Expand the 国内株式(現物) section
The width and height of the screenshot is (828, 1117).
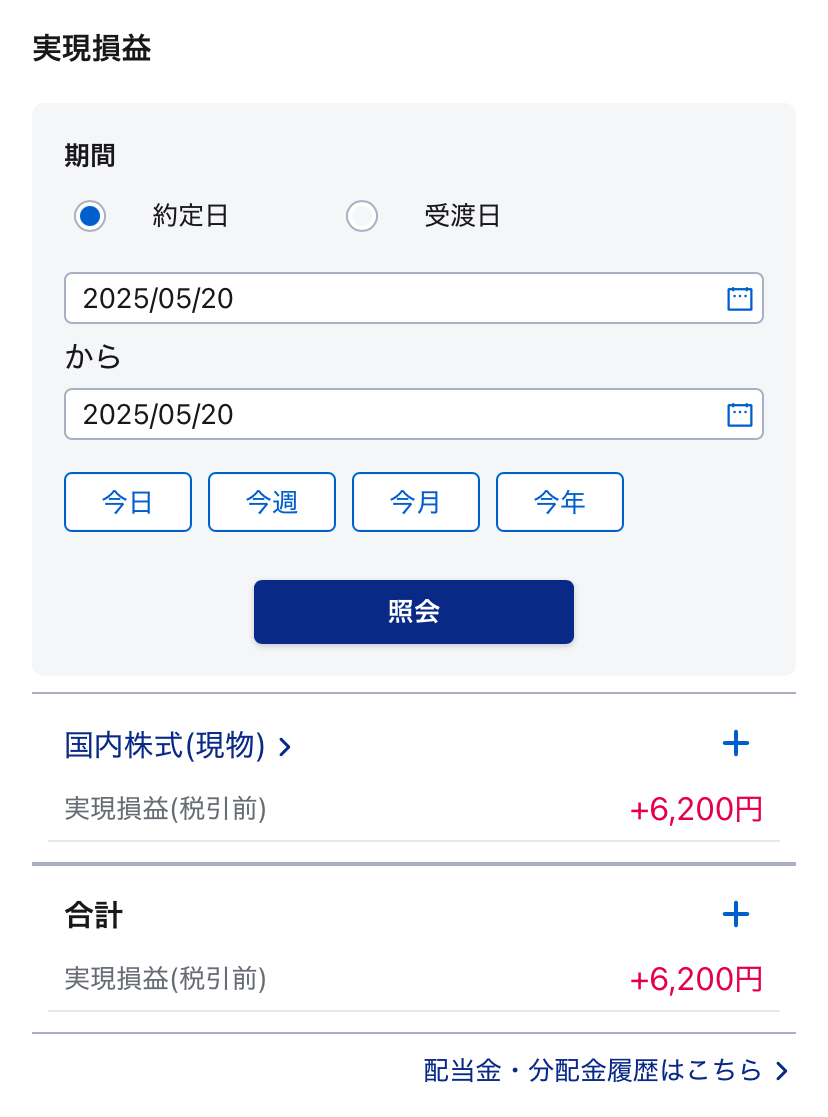coord(735,743)
